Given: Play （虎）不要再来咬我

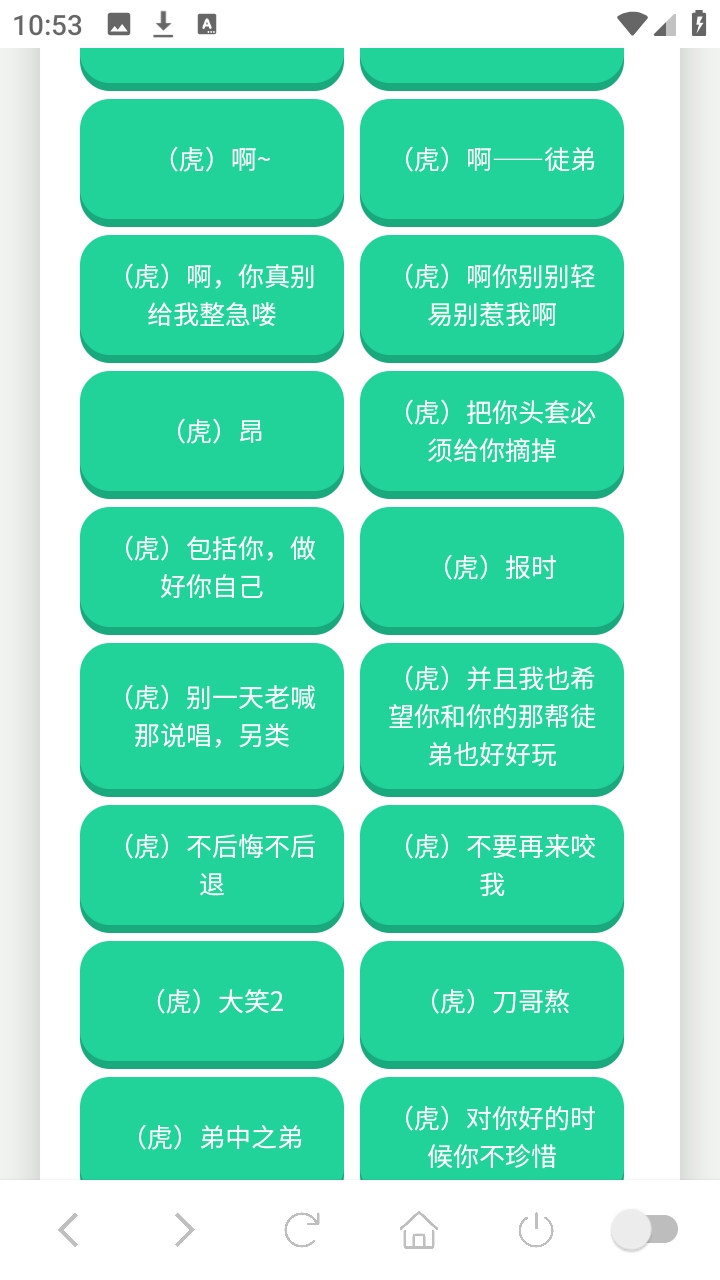Looking at the screenshot, I should [x=491, y=866].
